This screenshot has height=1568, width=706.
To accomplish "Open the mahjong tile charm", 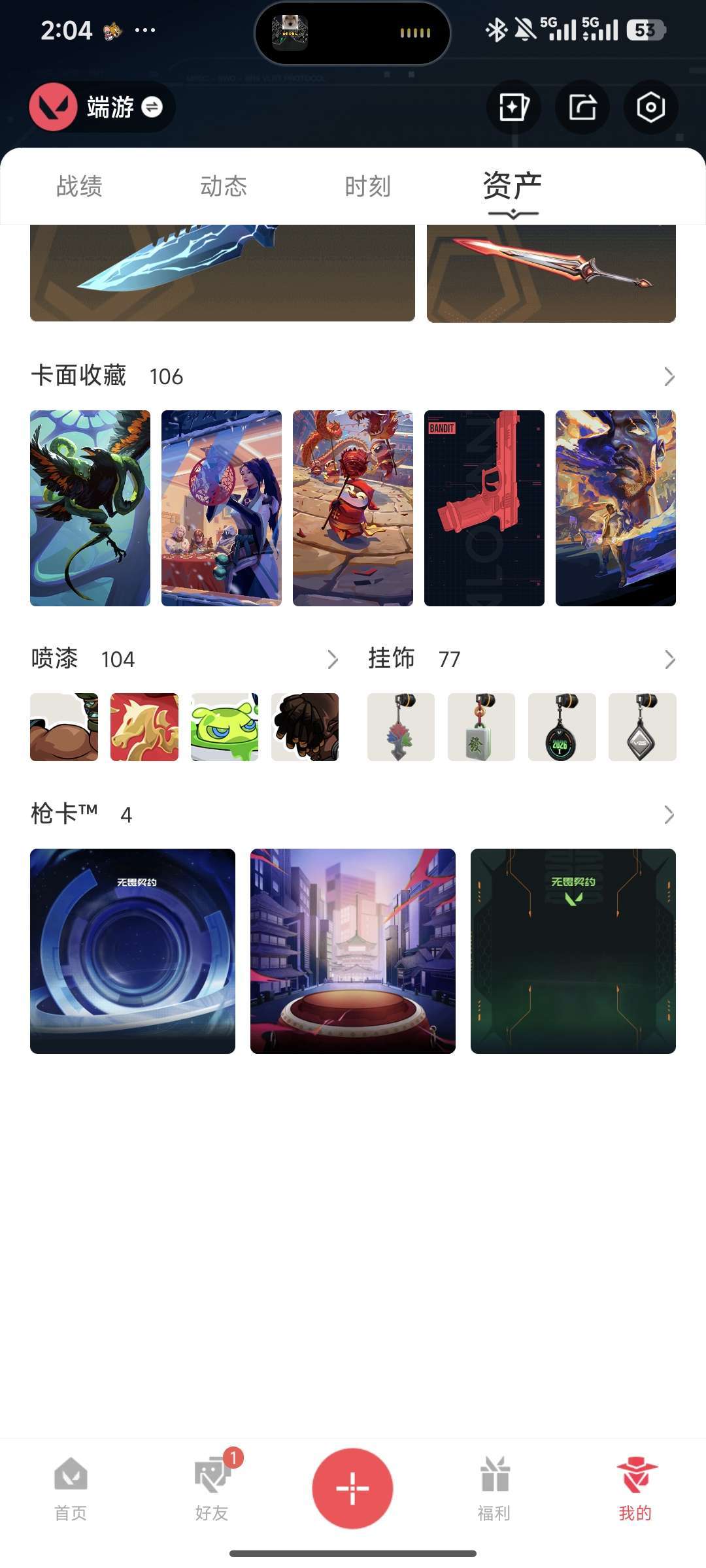I will [481, 727].
